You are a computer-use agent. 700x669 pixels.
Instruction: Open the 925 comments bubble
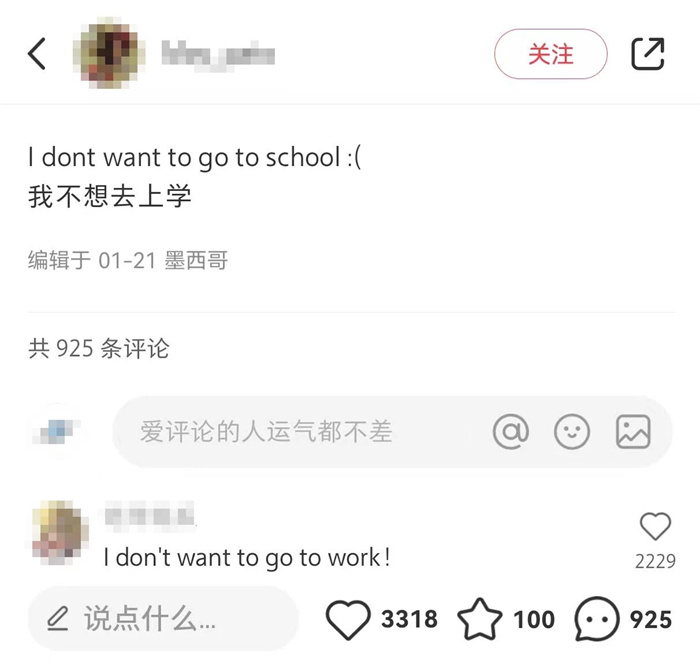point(597,620)
